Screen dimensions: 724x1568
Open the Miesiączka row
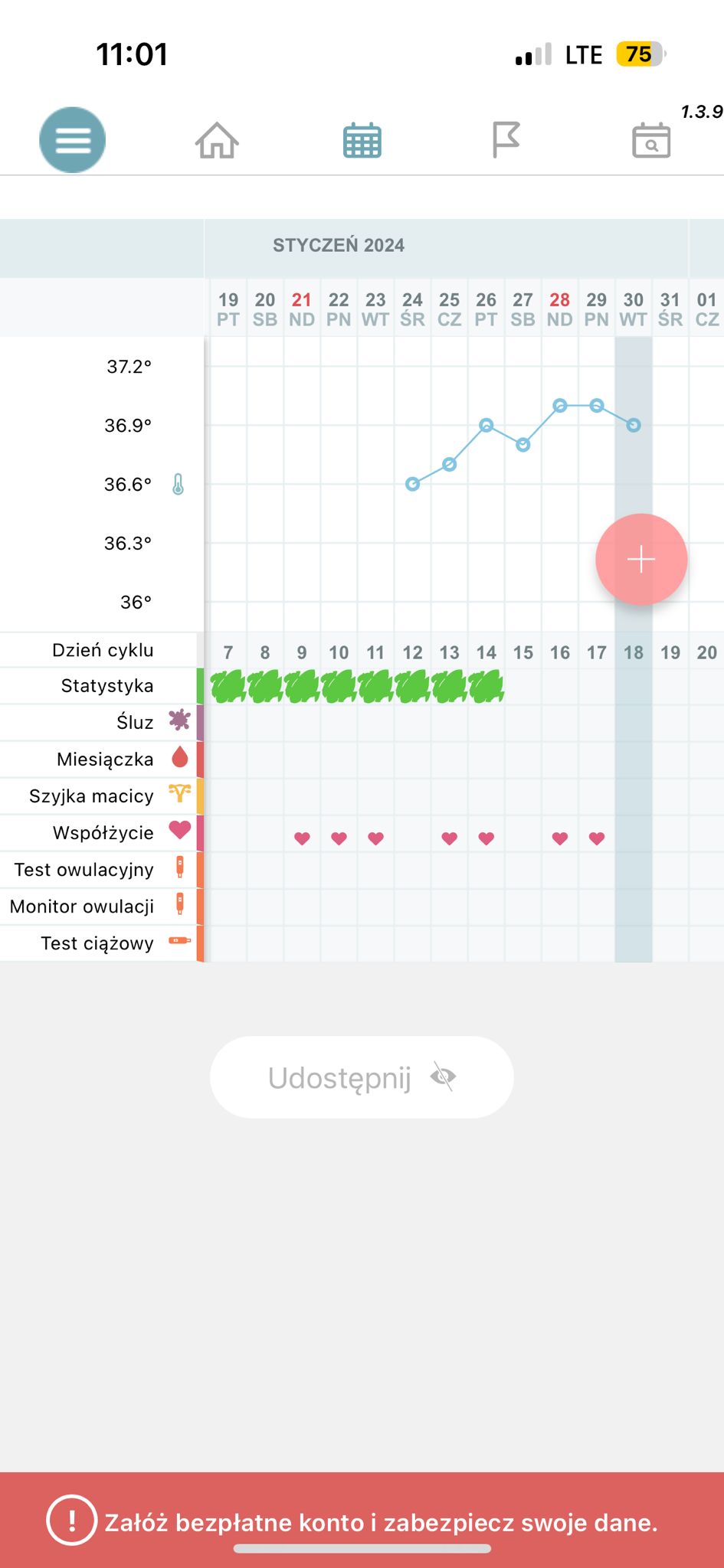click(100, 759)
